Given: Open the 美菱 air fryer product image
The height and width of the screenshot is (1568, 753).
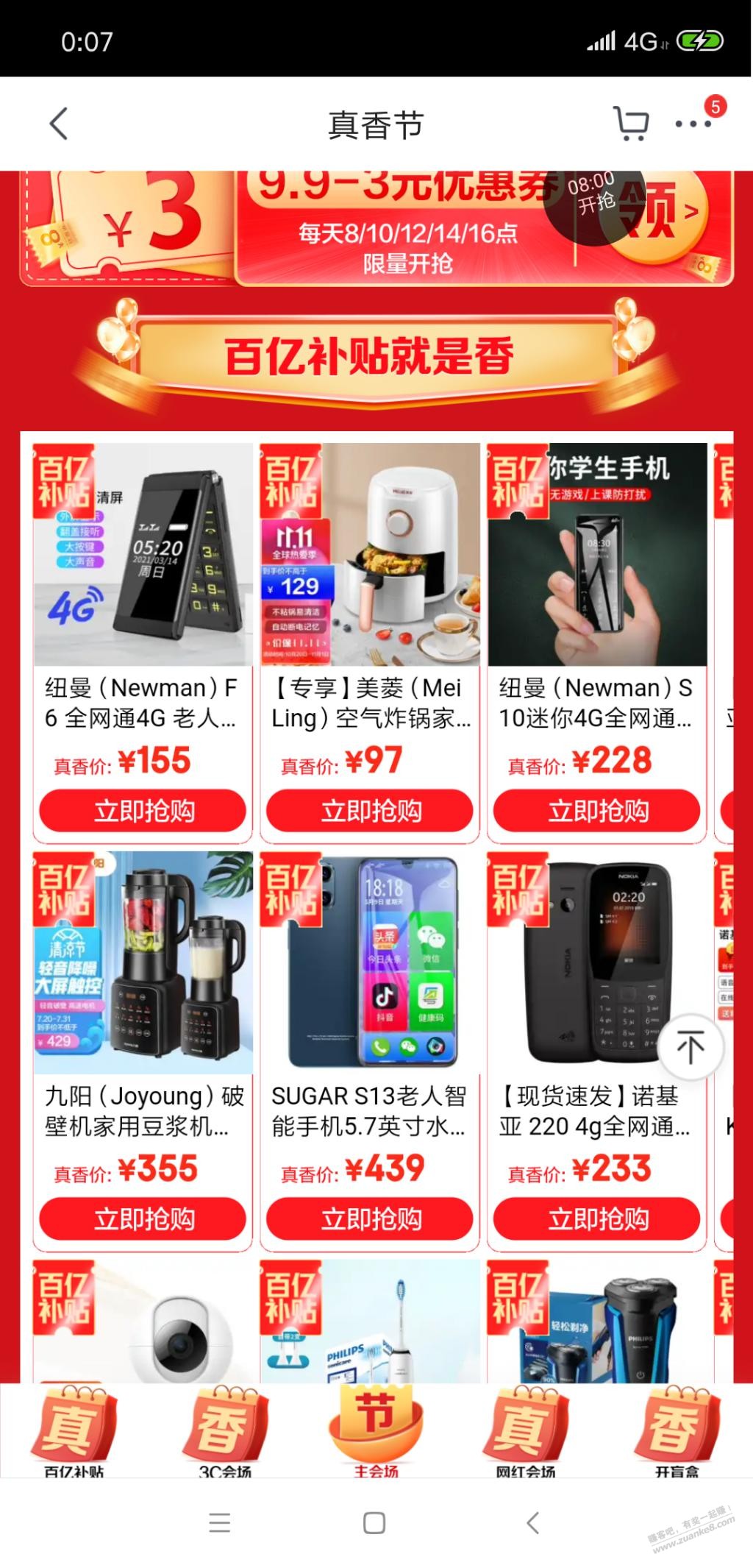Looking at the screenshot, I should coord(370,556).
